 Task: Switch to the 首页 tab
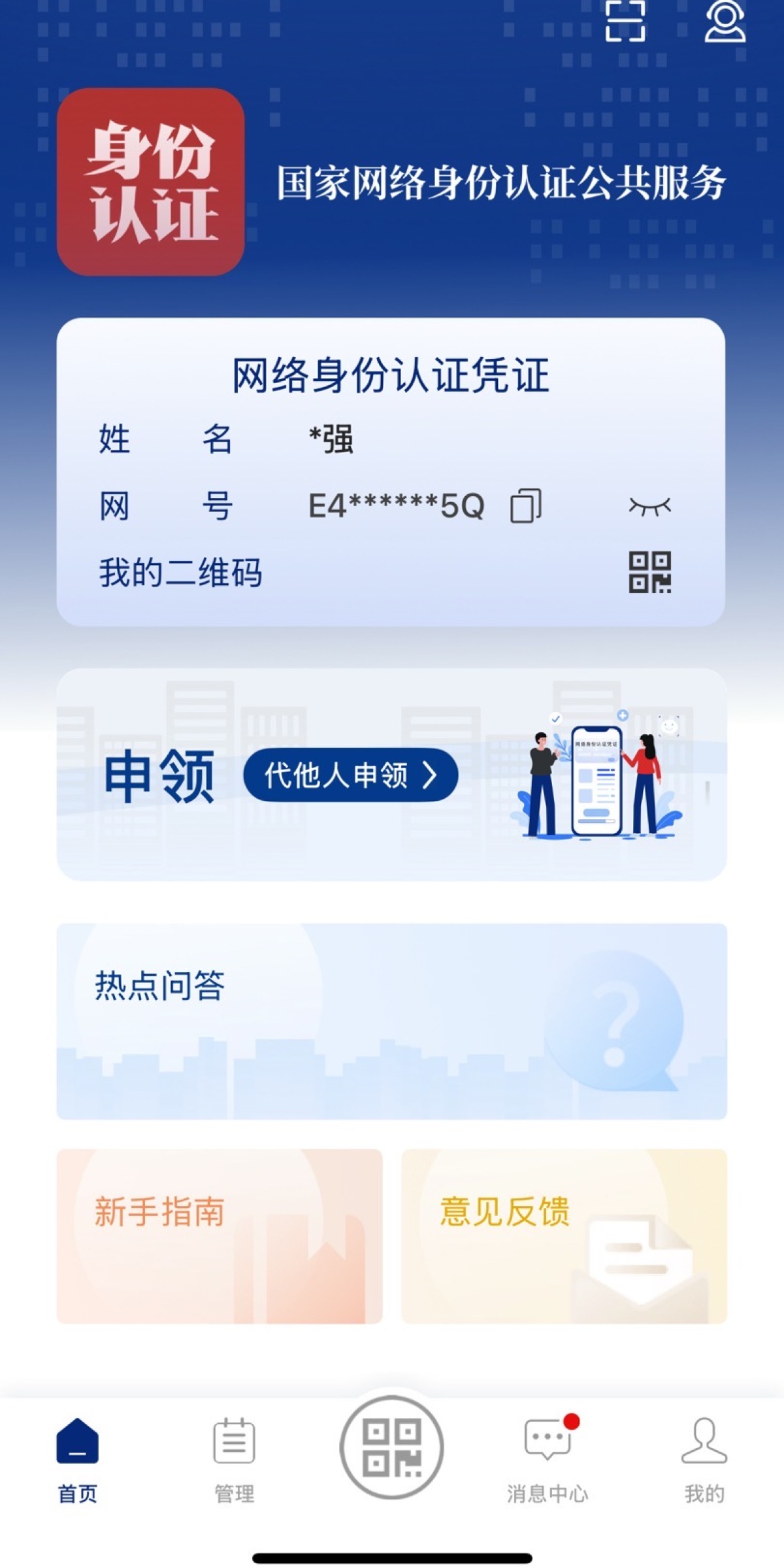[78, 1456]
